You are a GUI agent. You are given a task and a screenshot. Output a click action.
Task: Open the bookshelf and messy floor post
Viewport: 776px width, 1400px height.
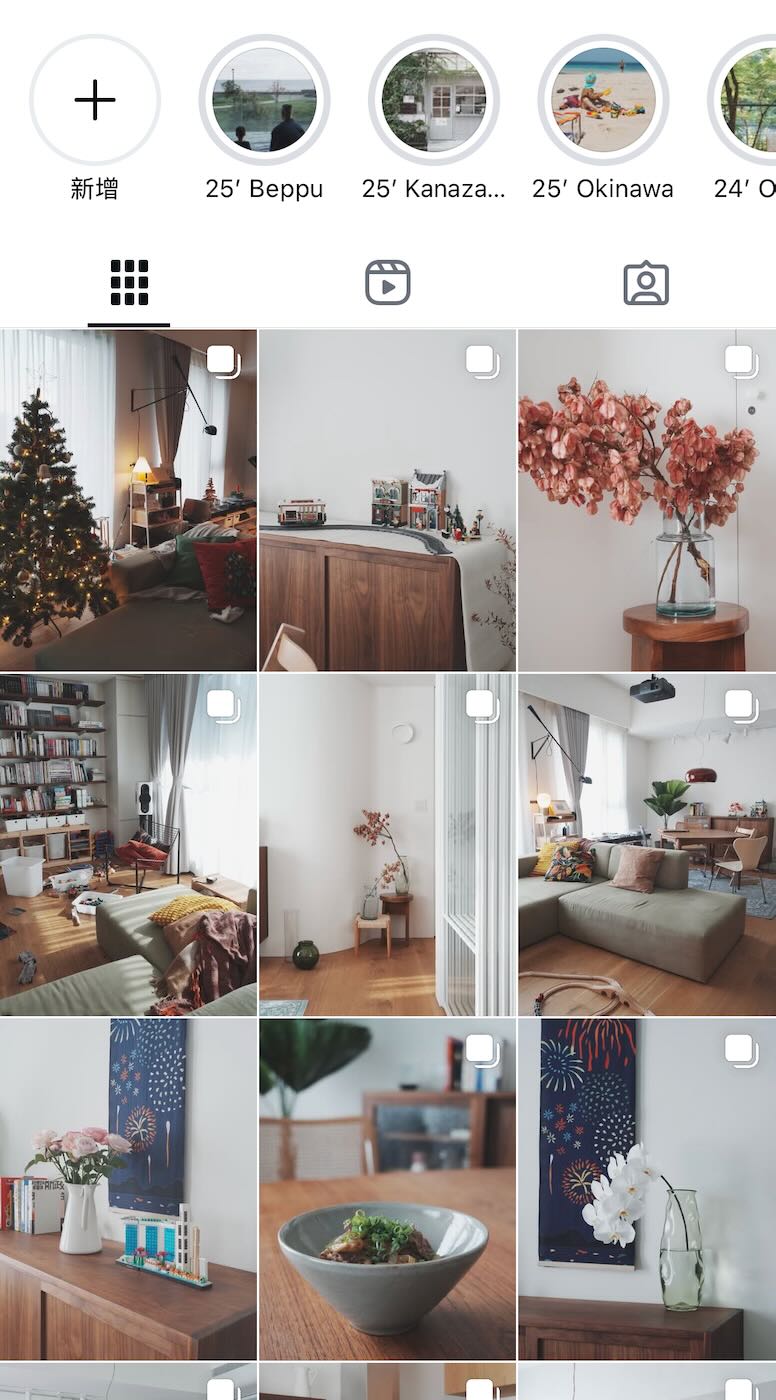pos(128,845)
